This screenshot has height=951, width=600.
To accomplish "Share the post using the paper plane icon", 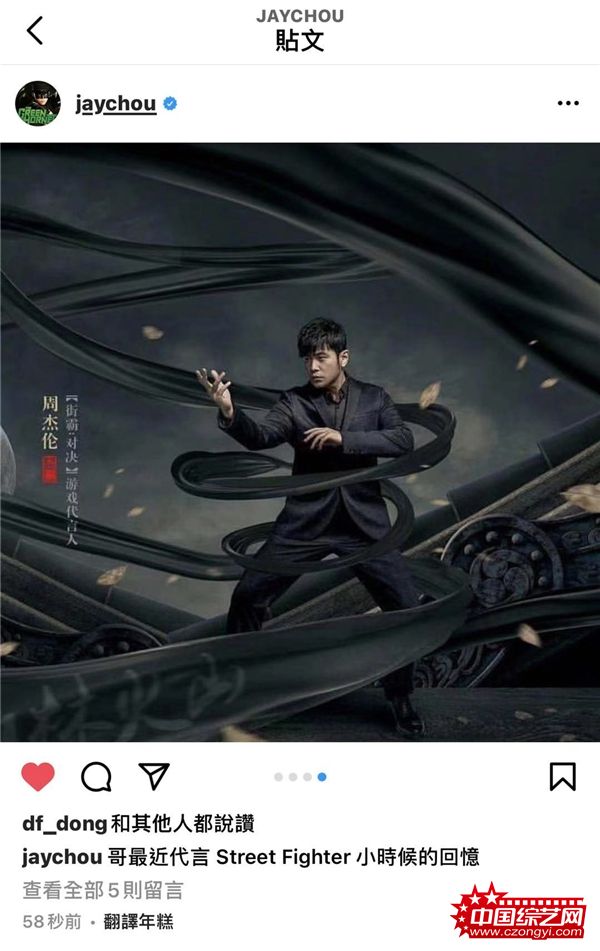I will [x=153, y=776].
